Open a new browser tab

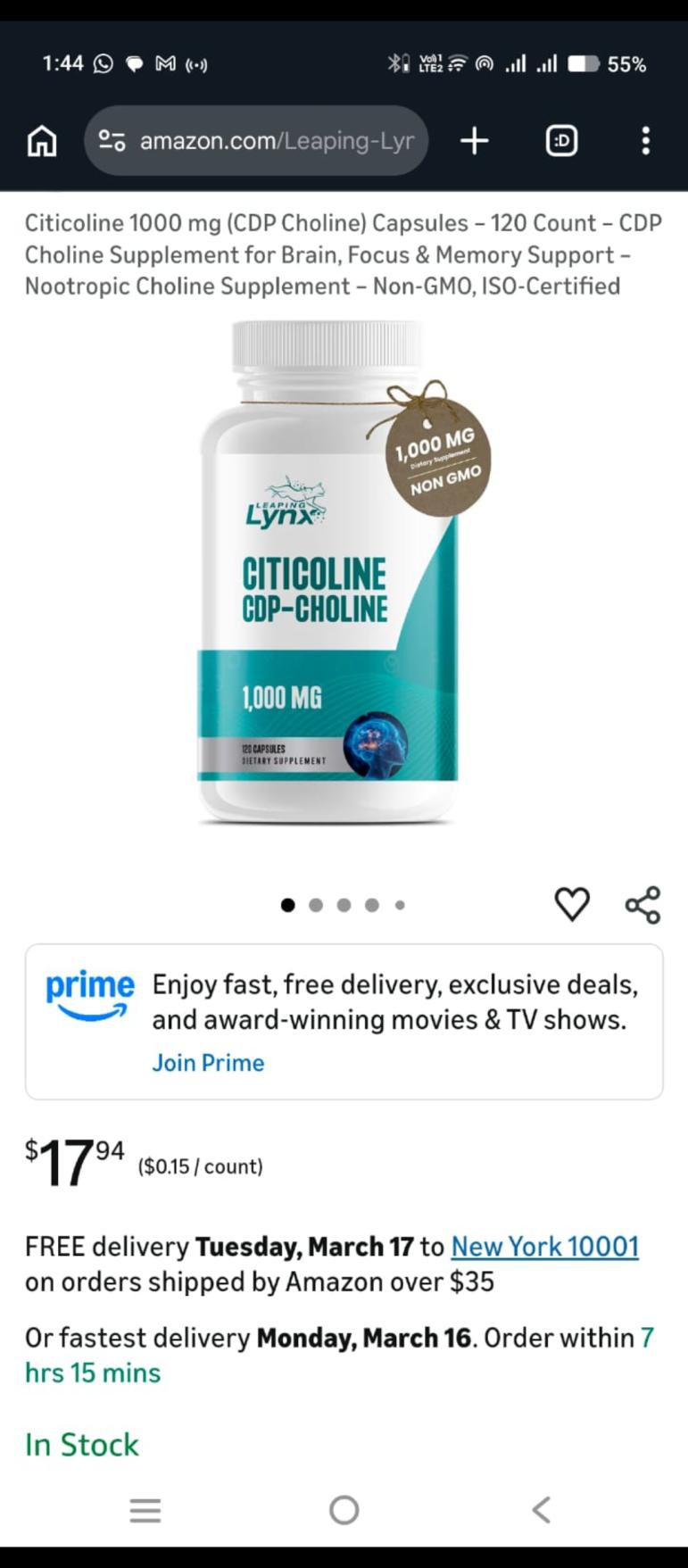475,141
